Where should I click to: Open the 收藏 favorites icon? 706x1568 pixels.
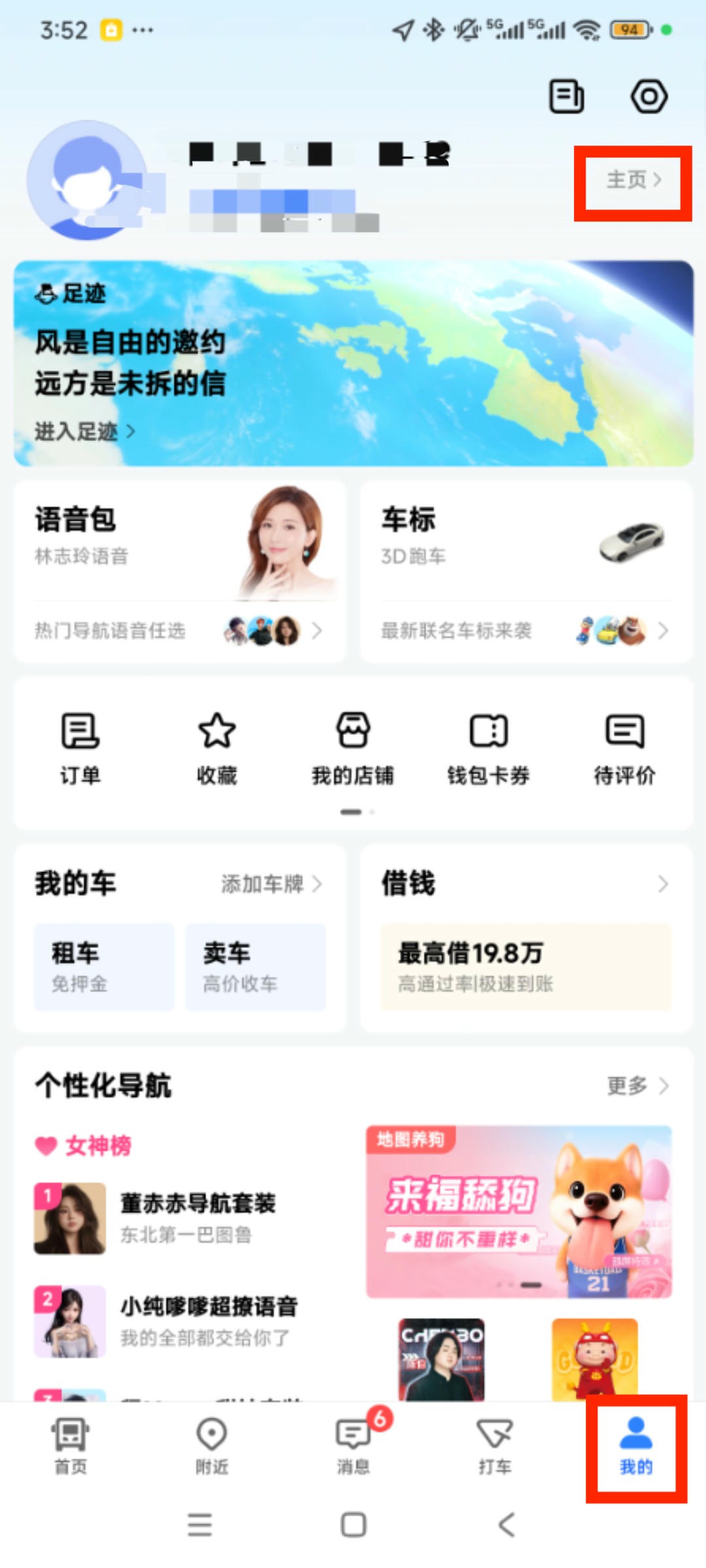216,748
